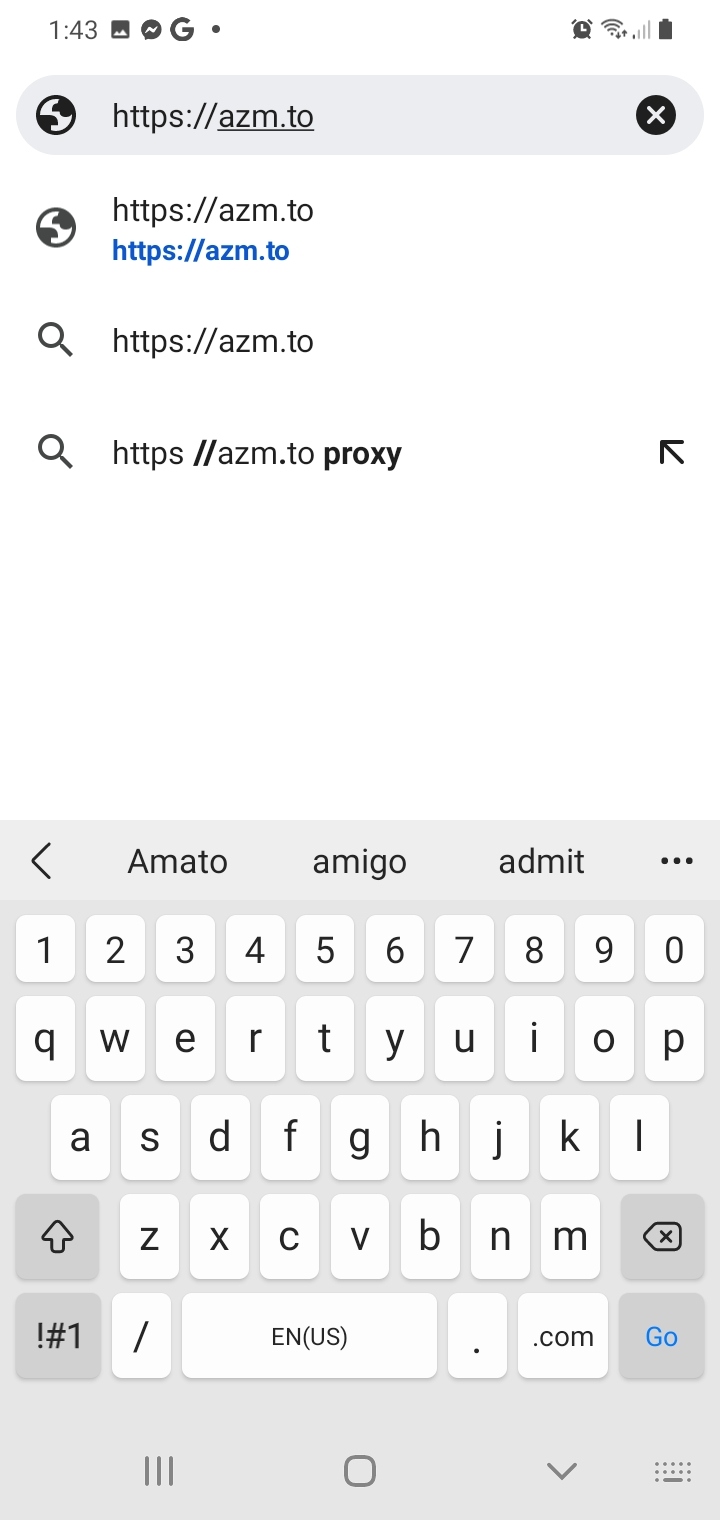This screenshot has width=720, height=1520.
Task: Search for the plain https://azm.to query
Action: tap(213, 342)
